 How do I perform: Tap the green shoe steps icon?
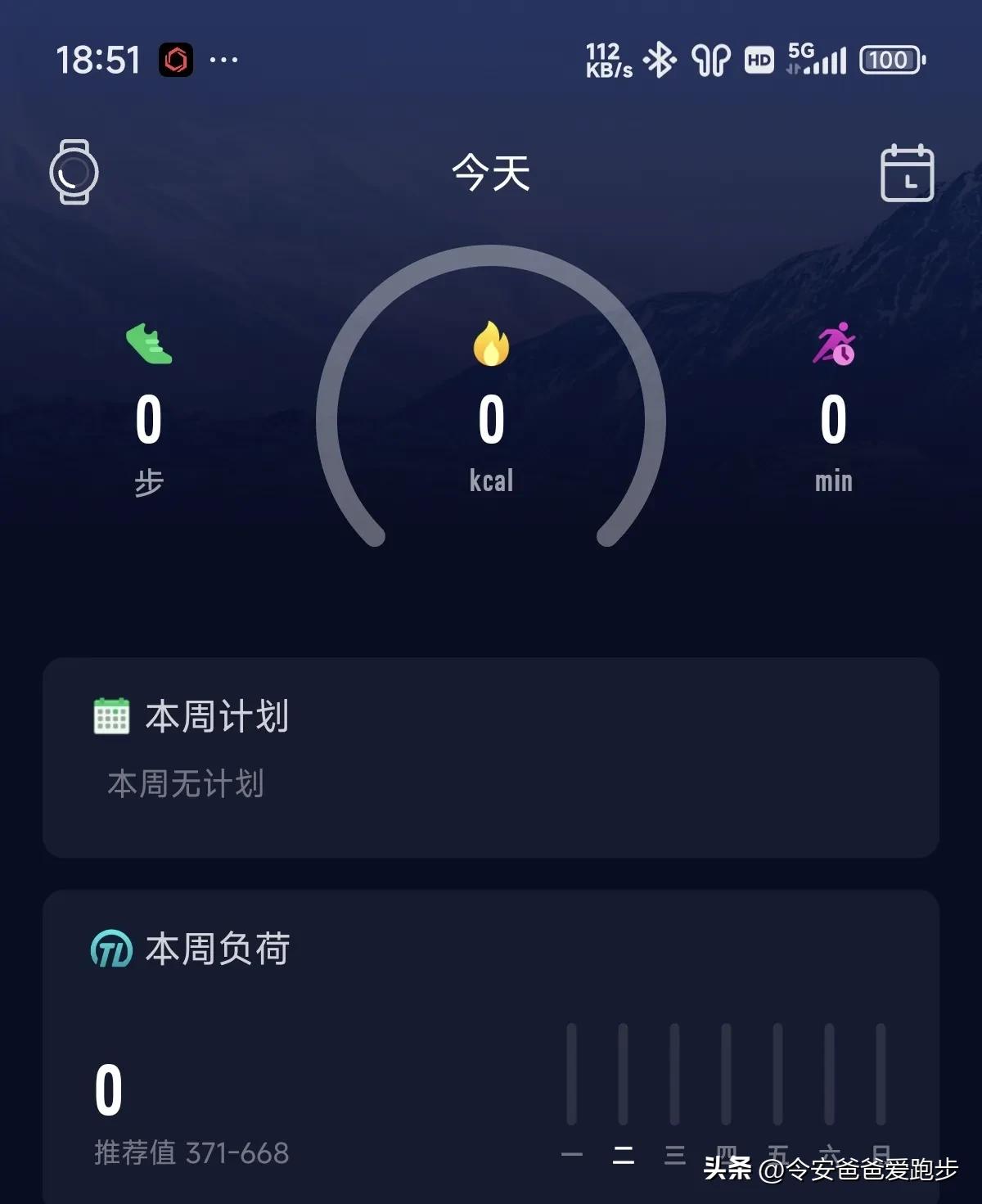click(149, 344)
